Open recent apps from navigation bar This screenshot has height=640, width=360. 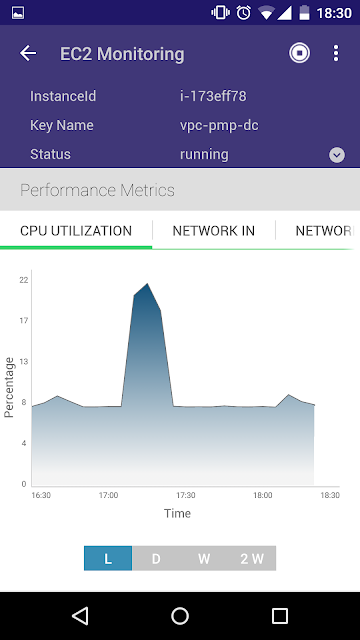(x=280, y=616)
